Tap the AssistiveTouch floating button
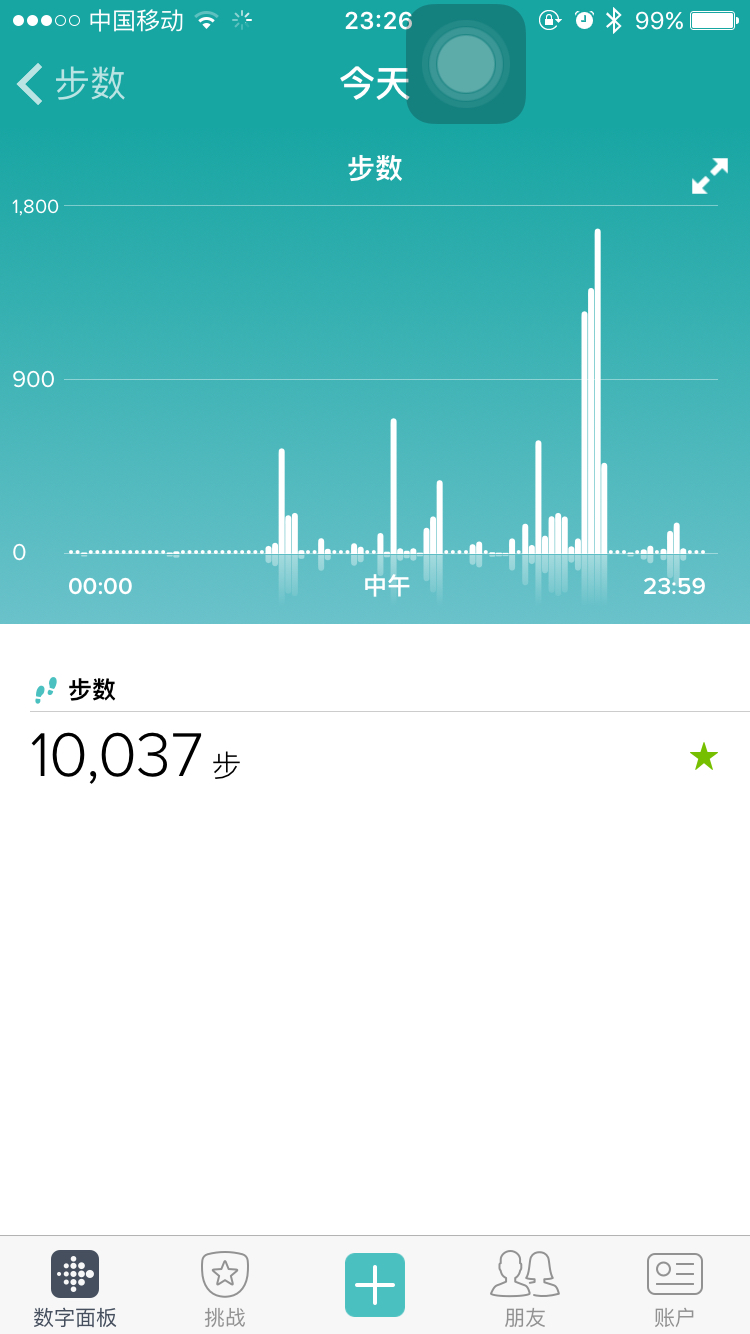 click(x=466, y=64)
